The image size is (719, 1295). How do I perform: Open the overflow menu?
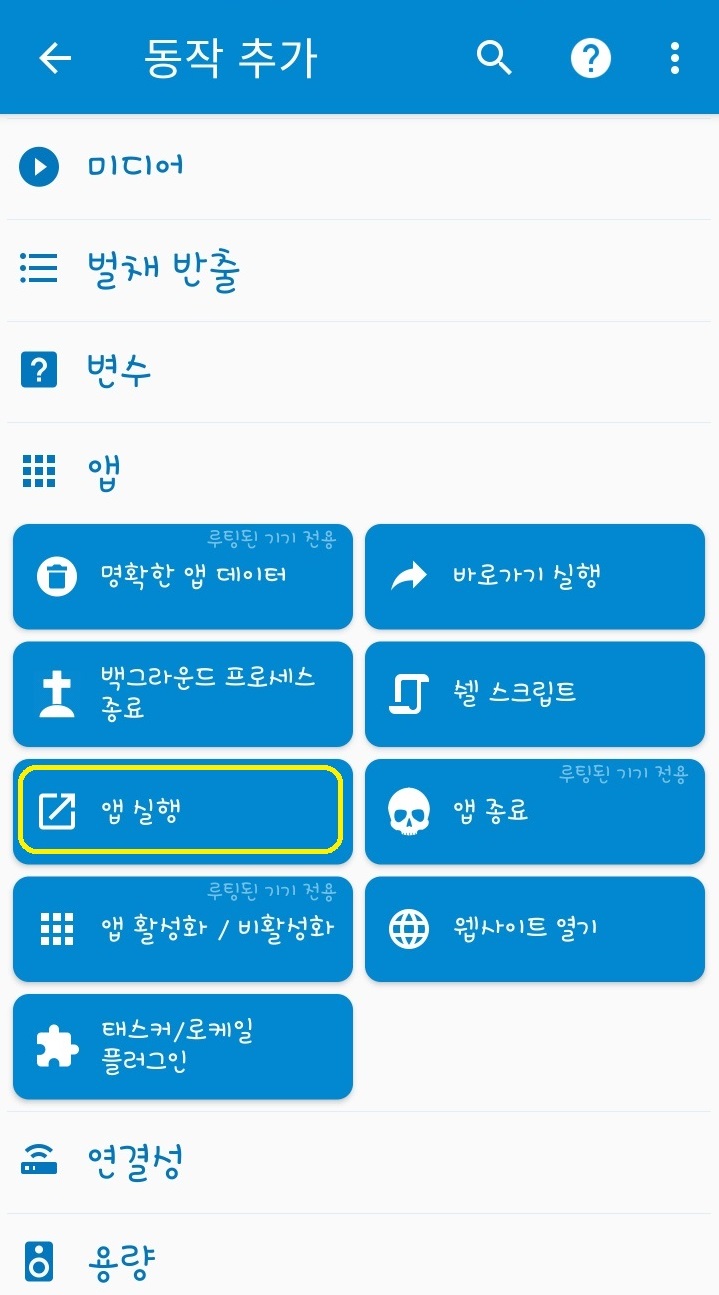pos(675,58)
